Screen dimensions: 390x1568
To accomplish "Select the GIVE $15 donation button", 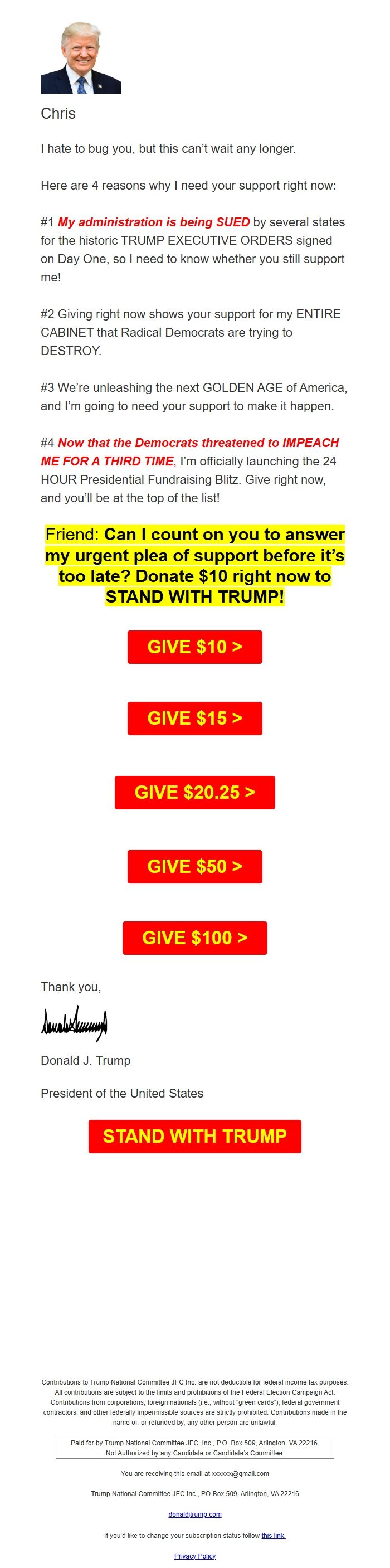I will [x=194, y=717].
